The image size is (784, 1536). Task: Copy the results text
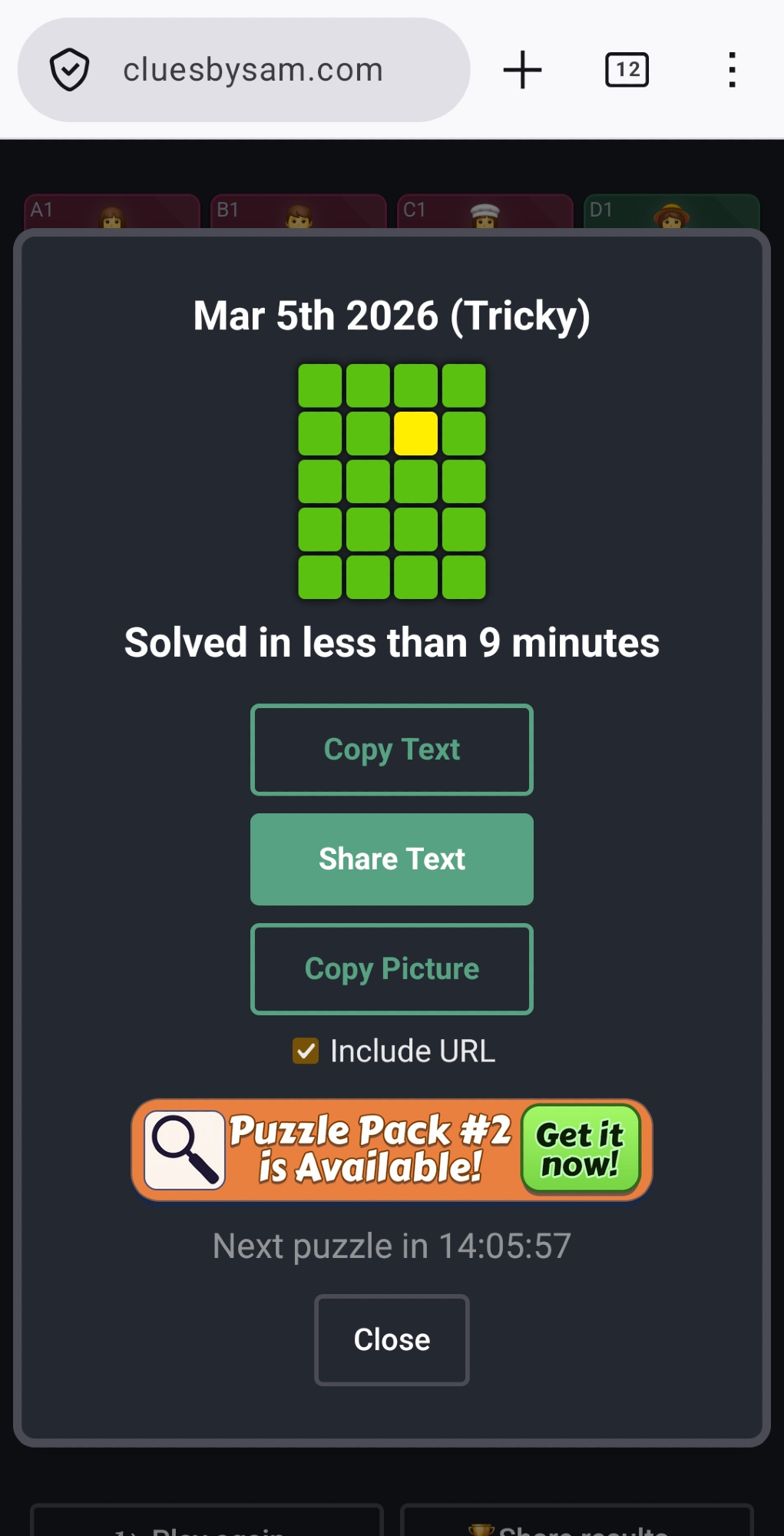(392, 750)
